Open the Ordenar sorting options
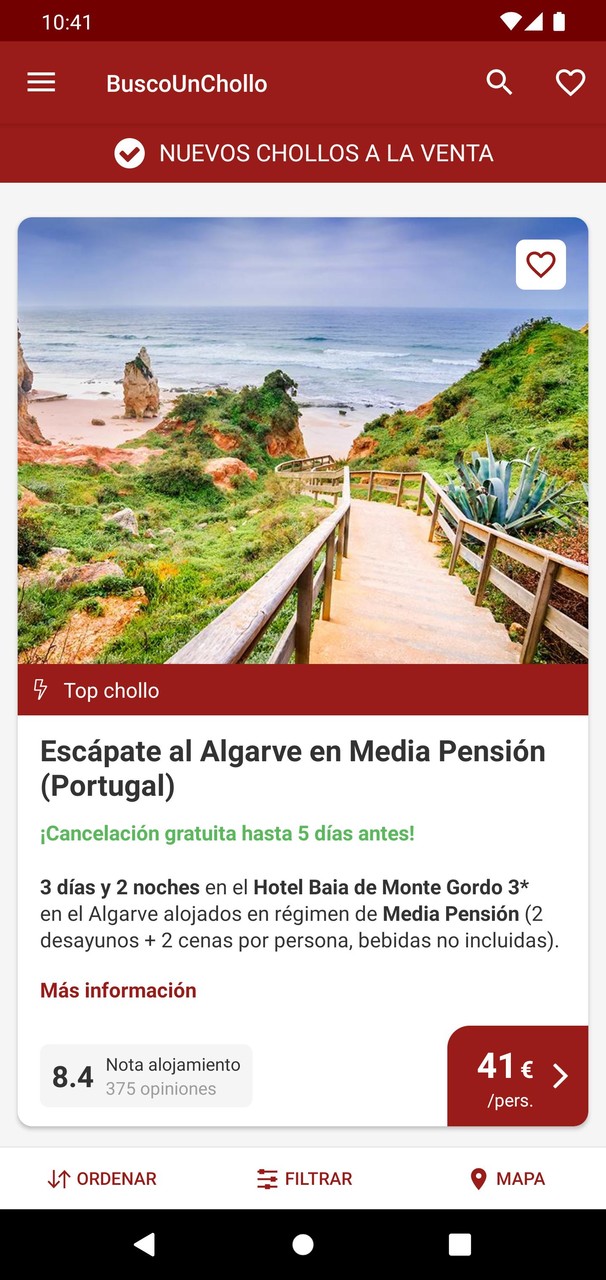606x1280 pixels. point(102,1179)
